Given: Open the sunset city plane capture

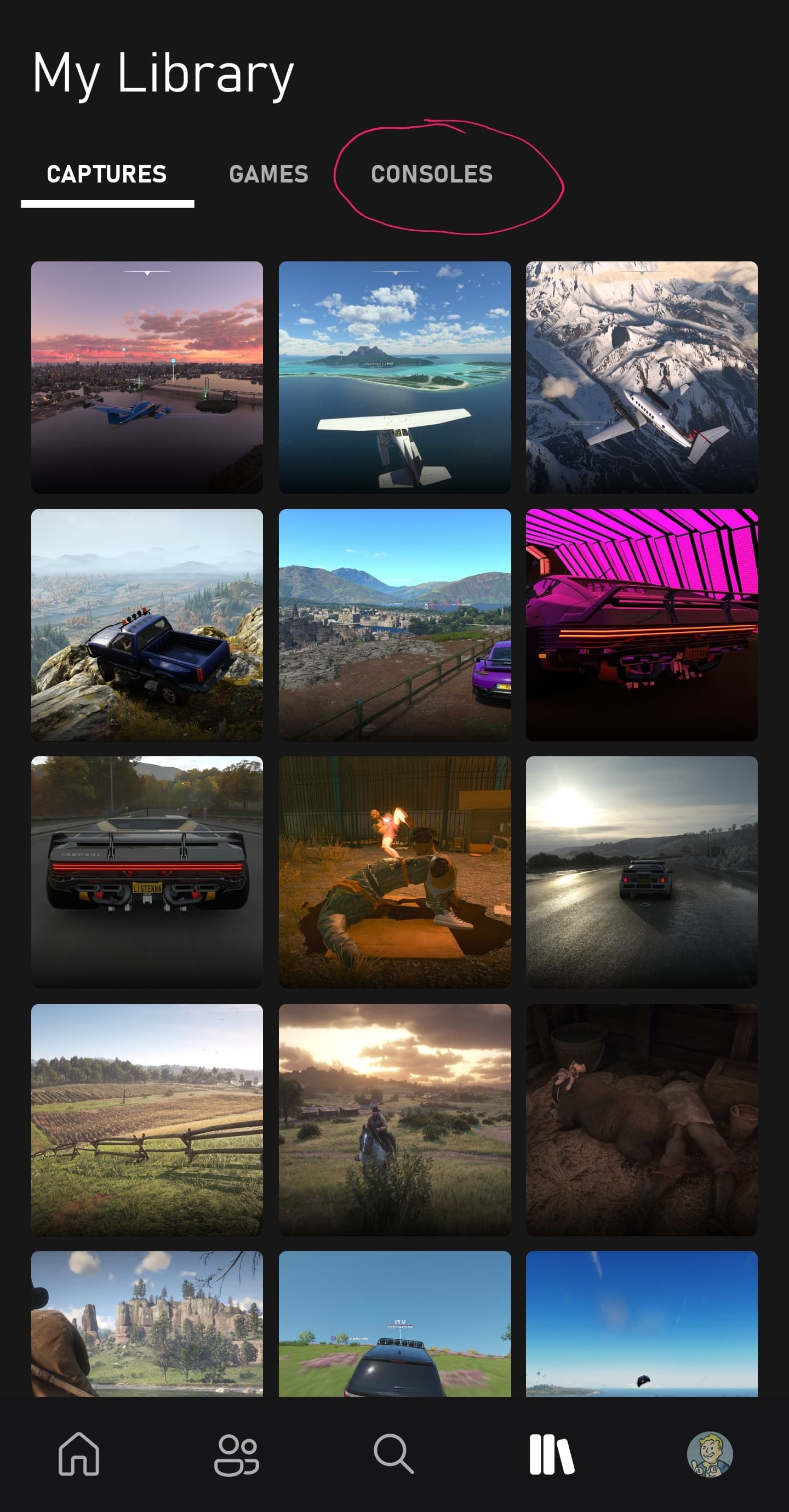Looking at the screenshot, I should (x=147, y=377).
